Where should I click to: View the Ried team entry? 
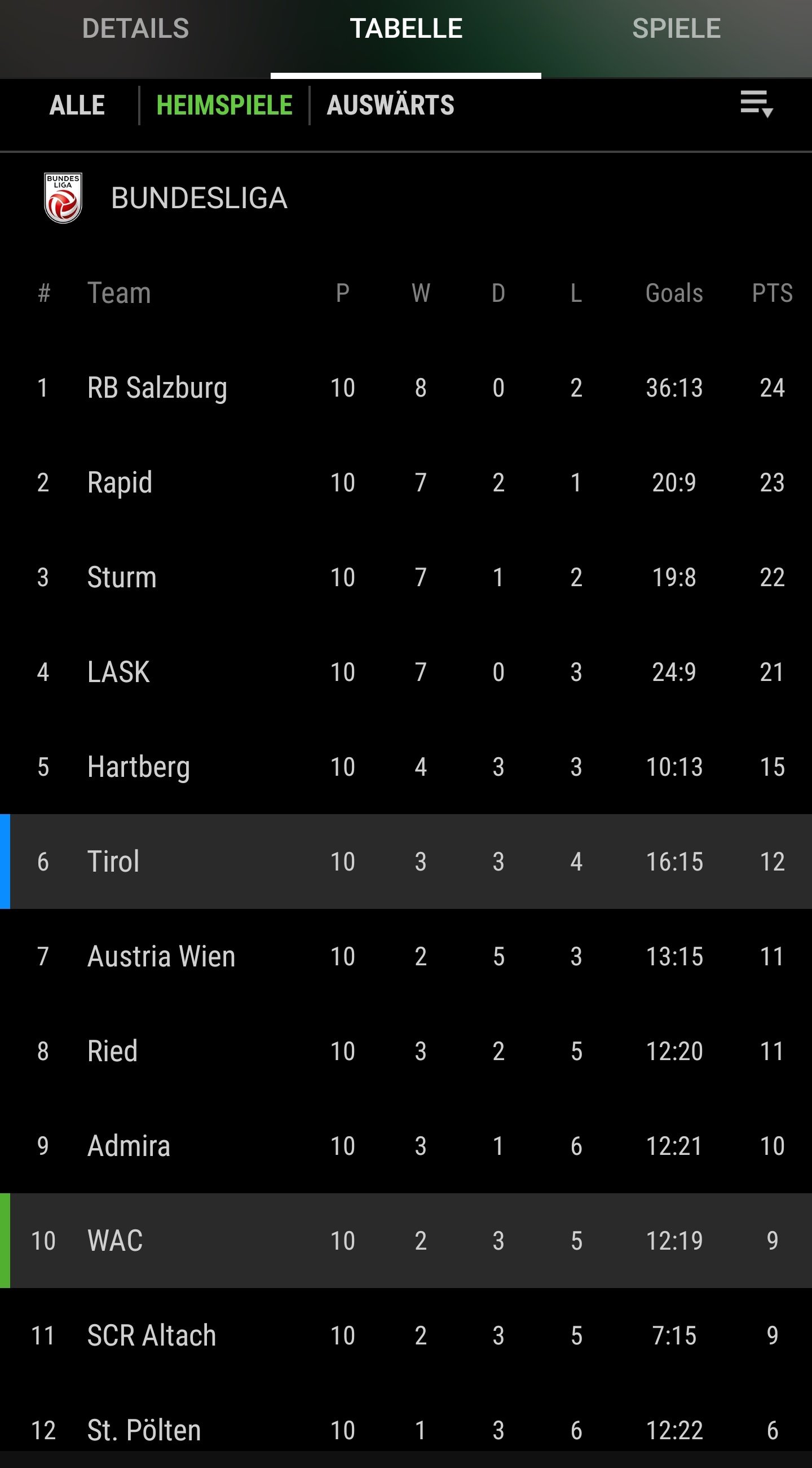(x=406, y=1051)
